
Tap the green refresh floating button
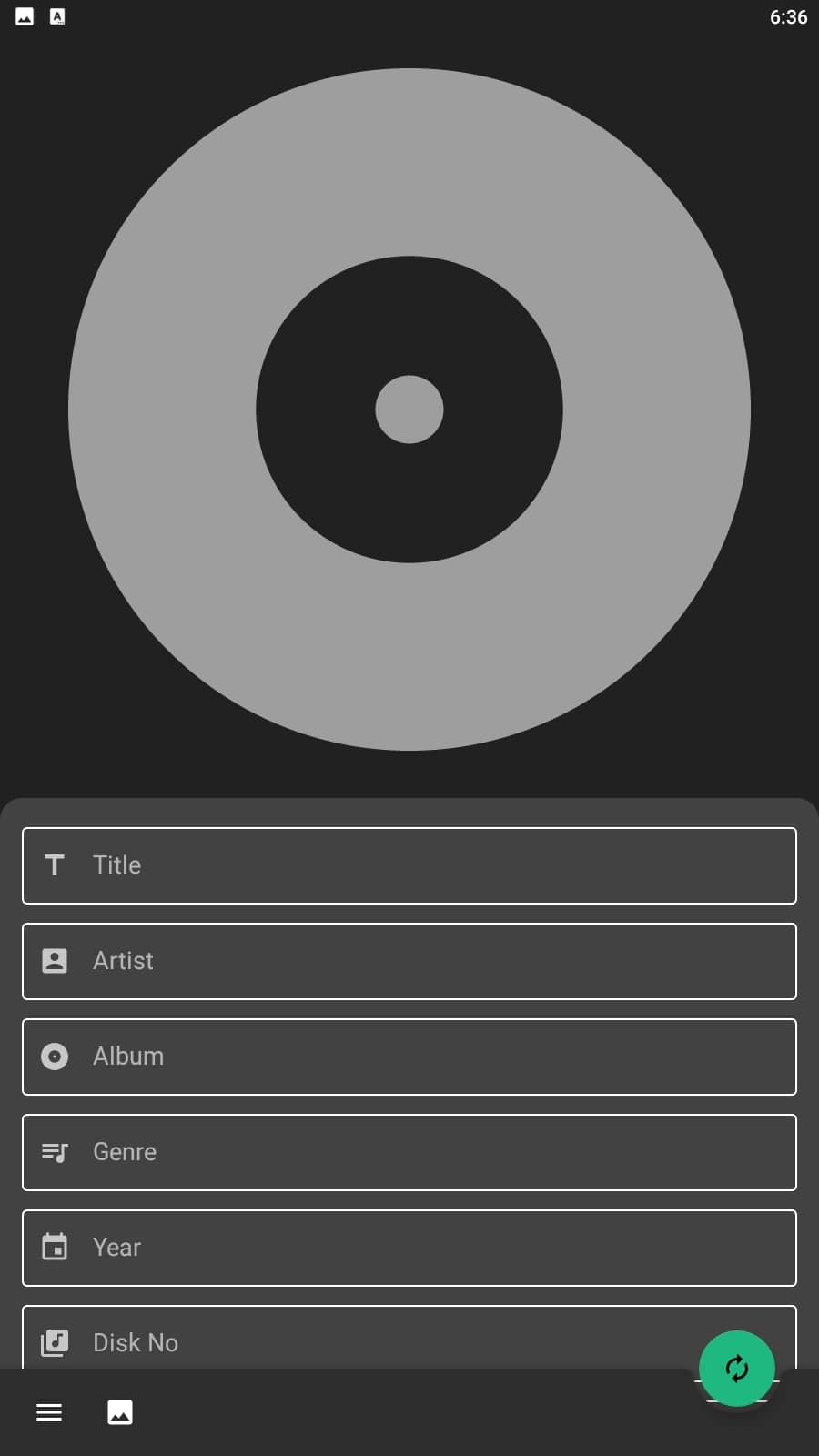pyautogui.click(x=737, y=1368)
